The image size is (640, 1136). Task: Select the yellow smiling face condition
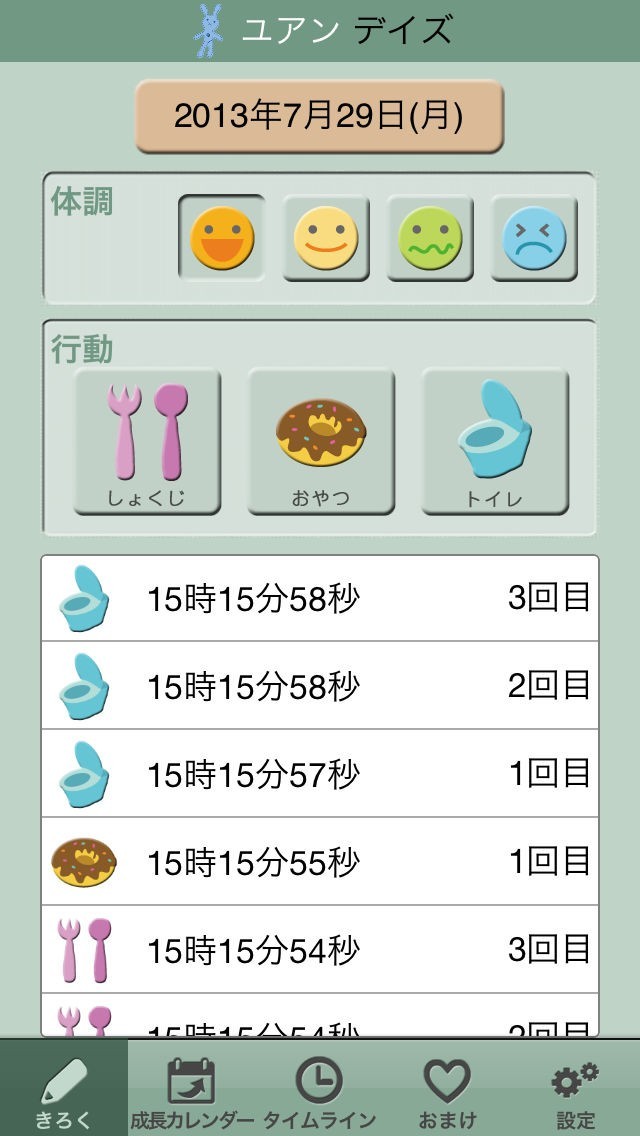[326, 238]
